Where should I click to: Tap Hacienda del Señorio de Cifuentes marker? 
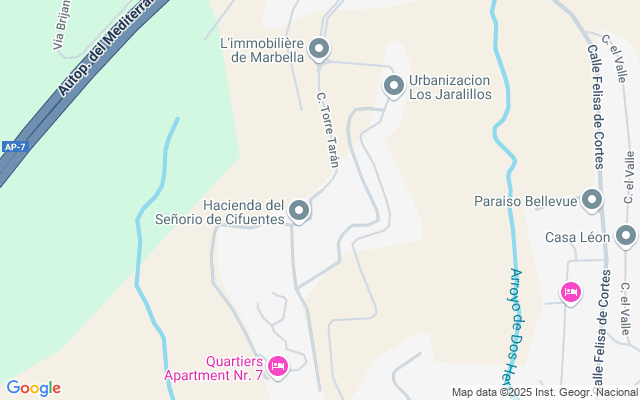[299, 211]
